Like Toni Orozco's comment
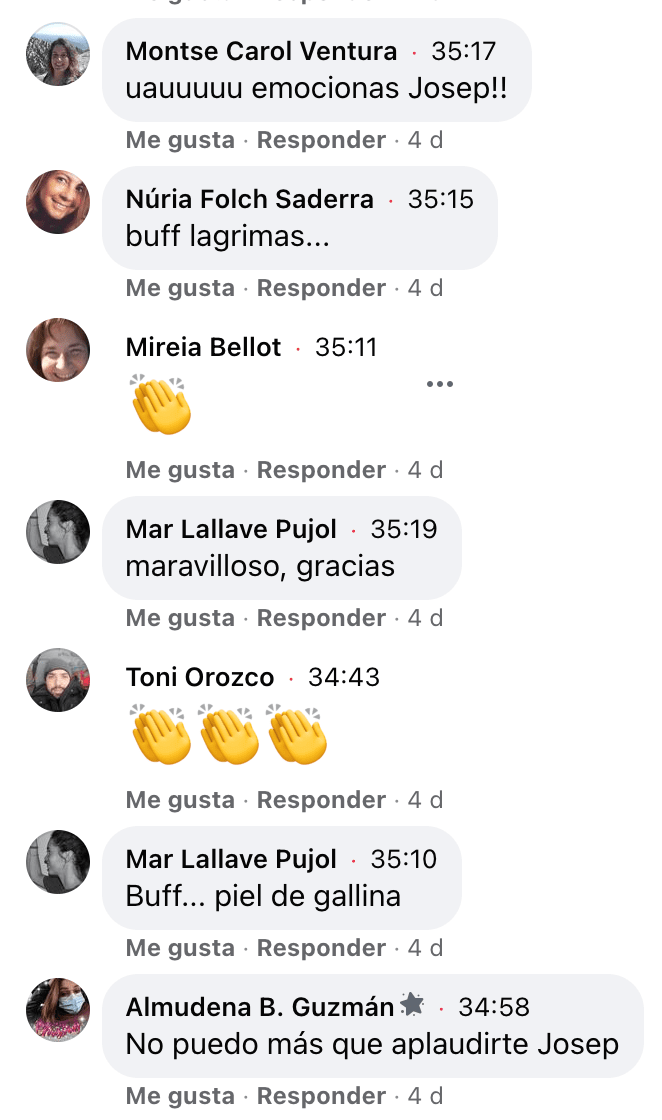The width and height of the screenshot is (662, 1120). click(180, 800)
